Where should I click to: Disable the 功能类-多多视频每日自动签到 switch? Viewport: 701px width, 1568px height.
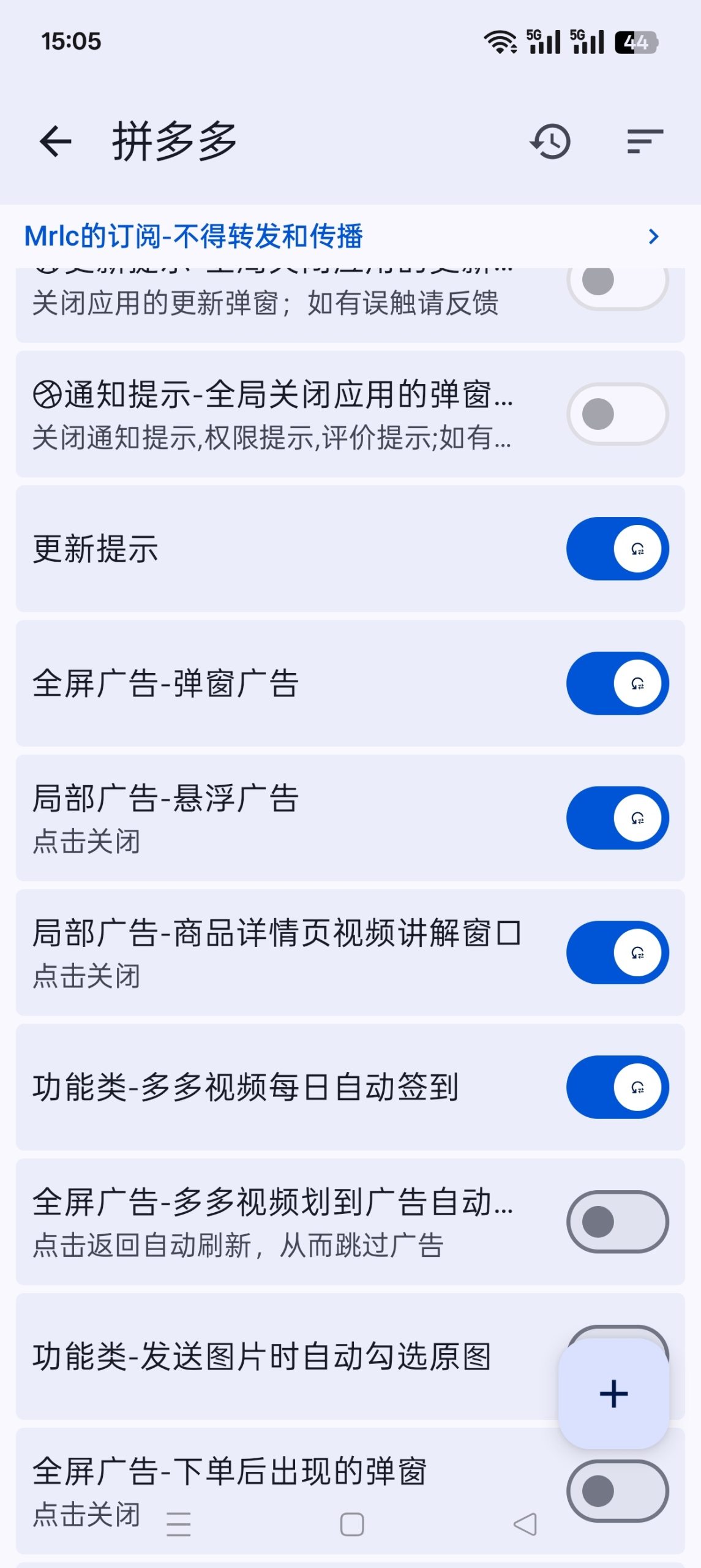617,1088
